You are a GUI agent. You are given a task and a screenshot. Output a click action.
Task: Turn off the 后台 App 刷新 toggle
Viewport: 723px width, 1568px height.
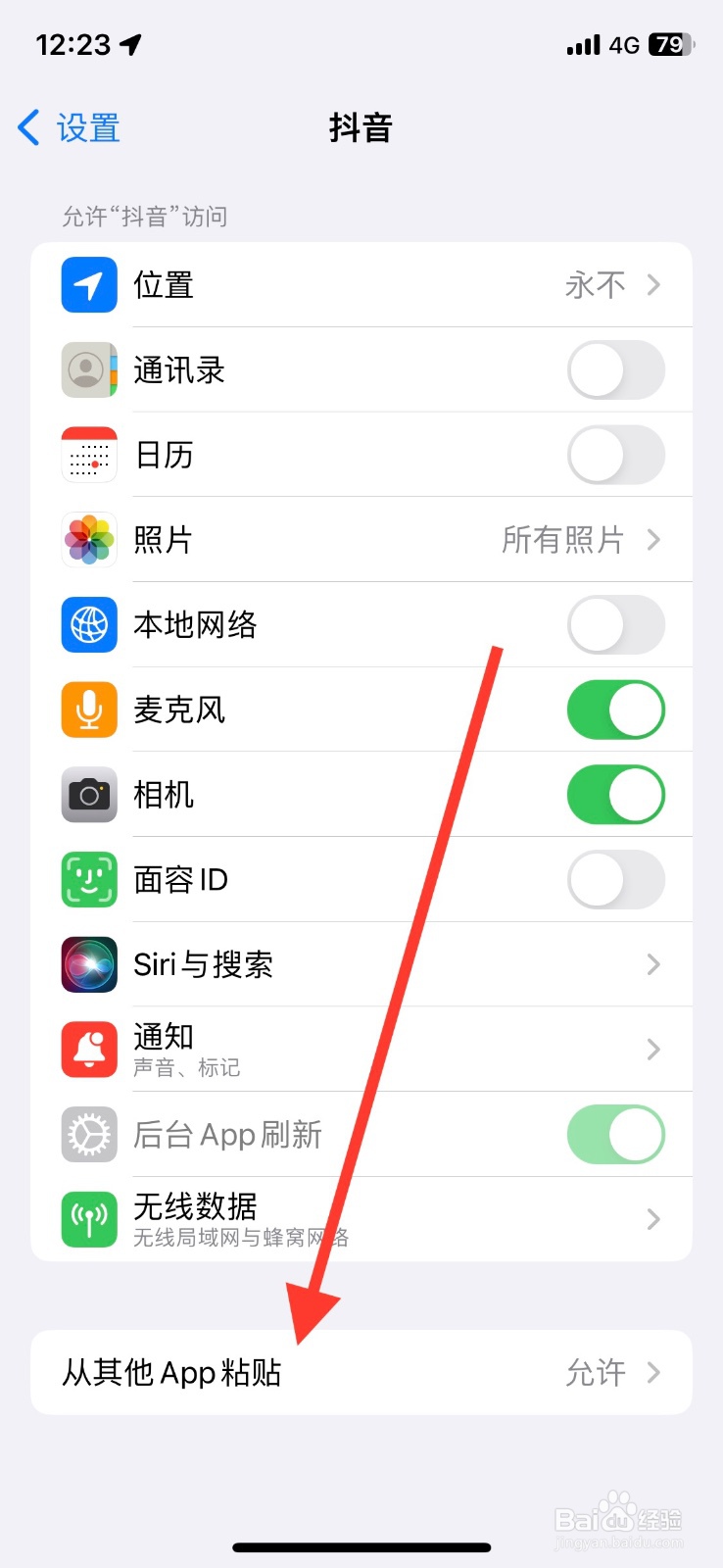615,1134
